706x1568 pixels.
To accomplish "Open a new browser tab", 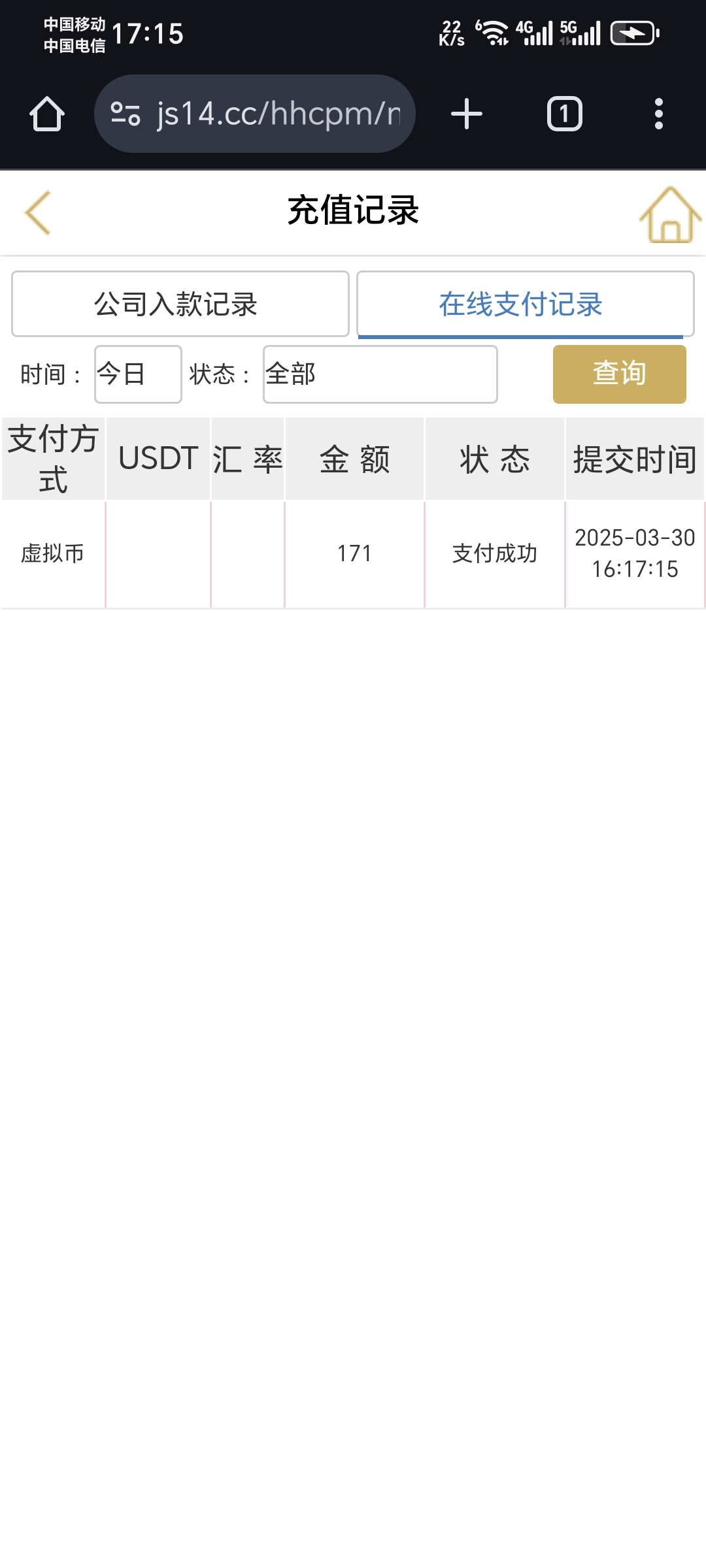I will (467, 114).
